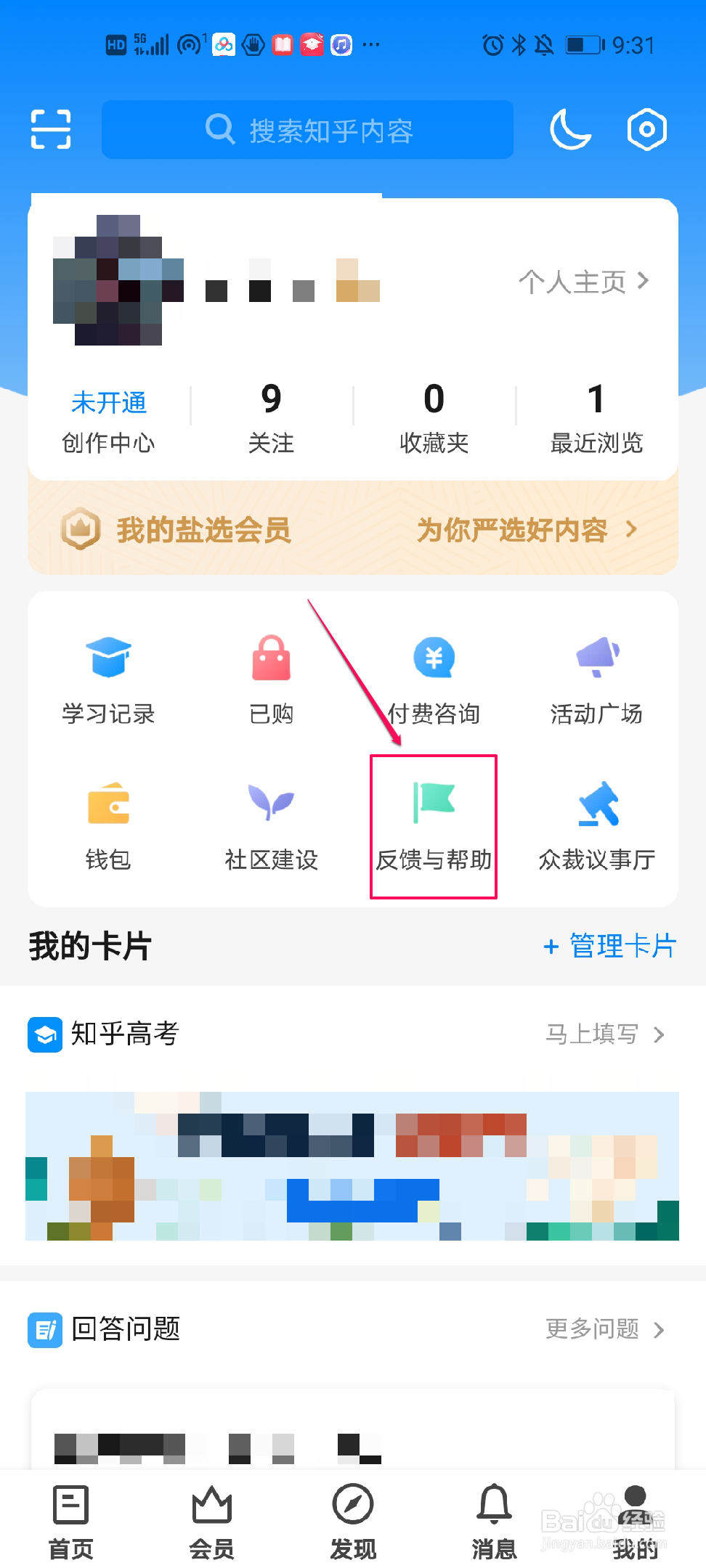Screen dimensions: 706x1568
Task: Open the settings gear
Action: (646, 128)
